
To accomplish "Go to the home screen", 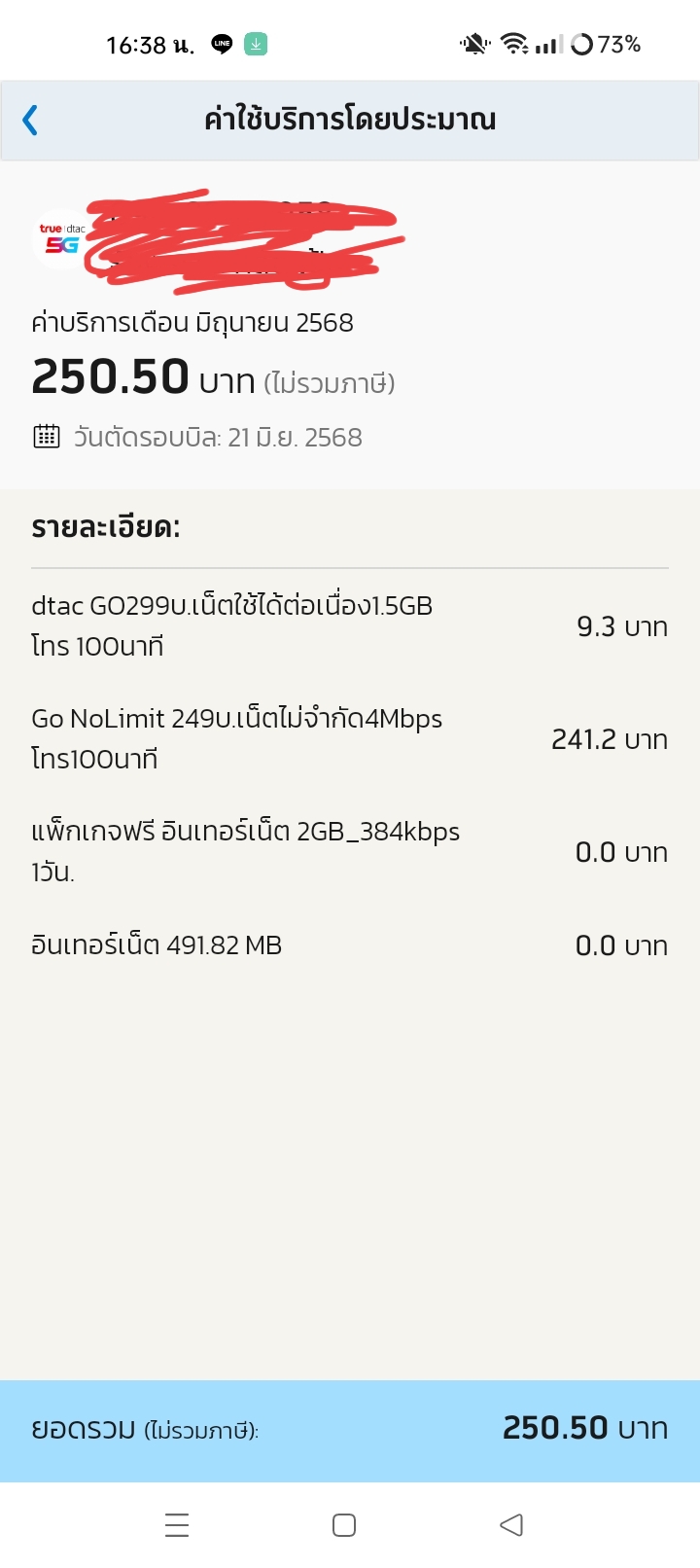I will pos(344,1524).
